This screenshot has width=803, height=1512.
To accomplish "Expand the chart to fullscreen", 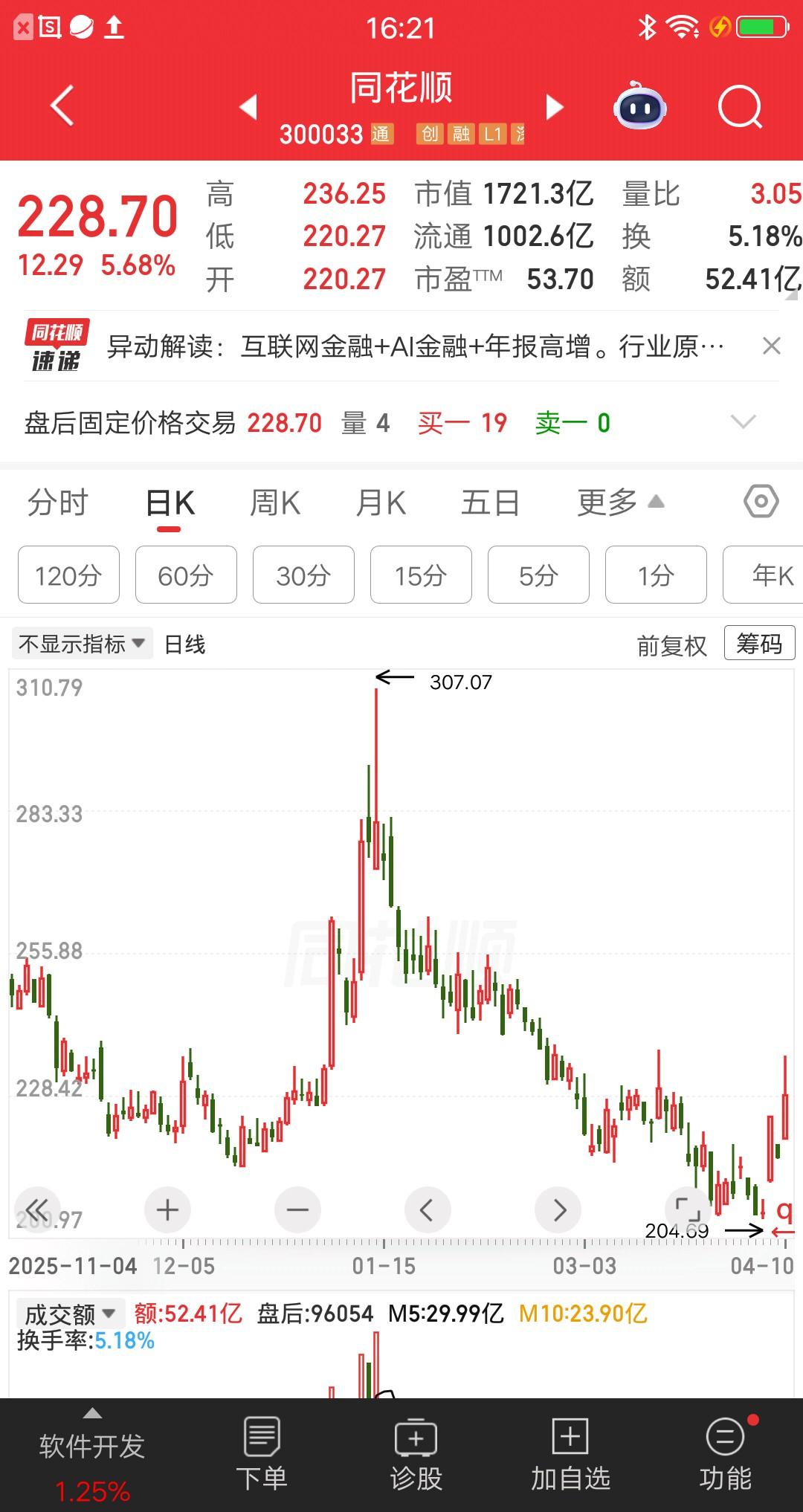I will (x=688, y=1204).
